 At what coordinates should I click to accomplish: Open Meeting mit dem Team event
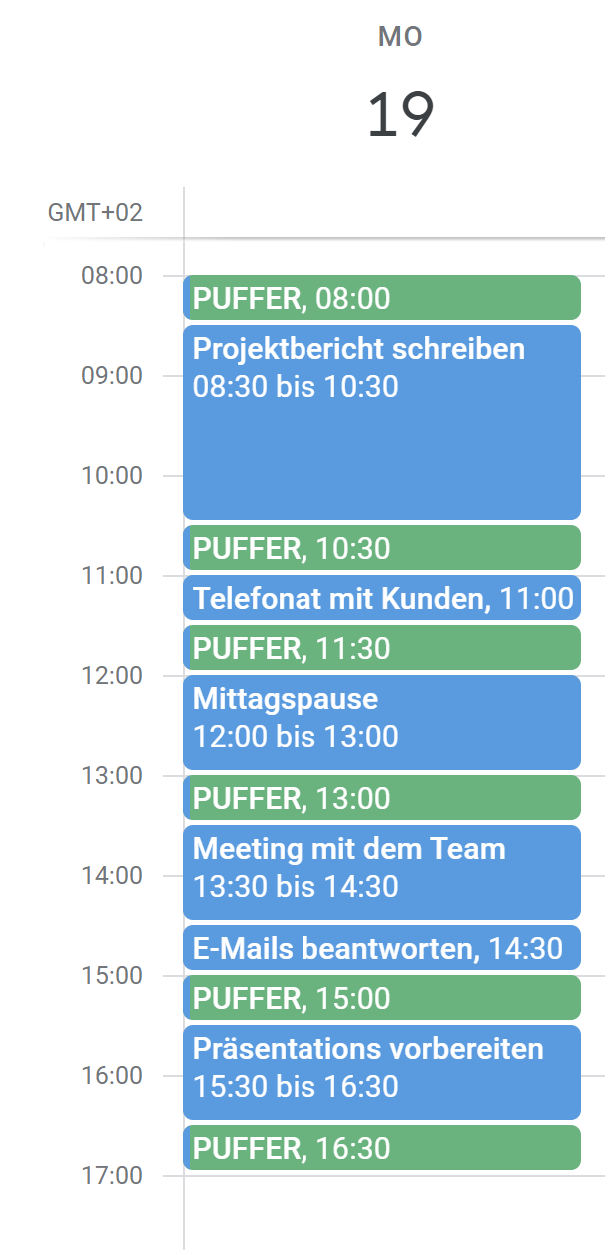[381, 872]
